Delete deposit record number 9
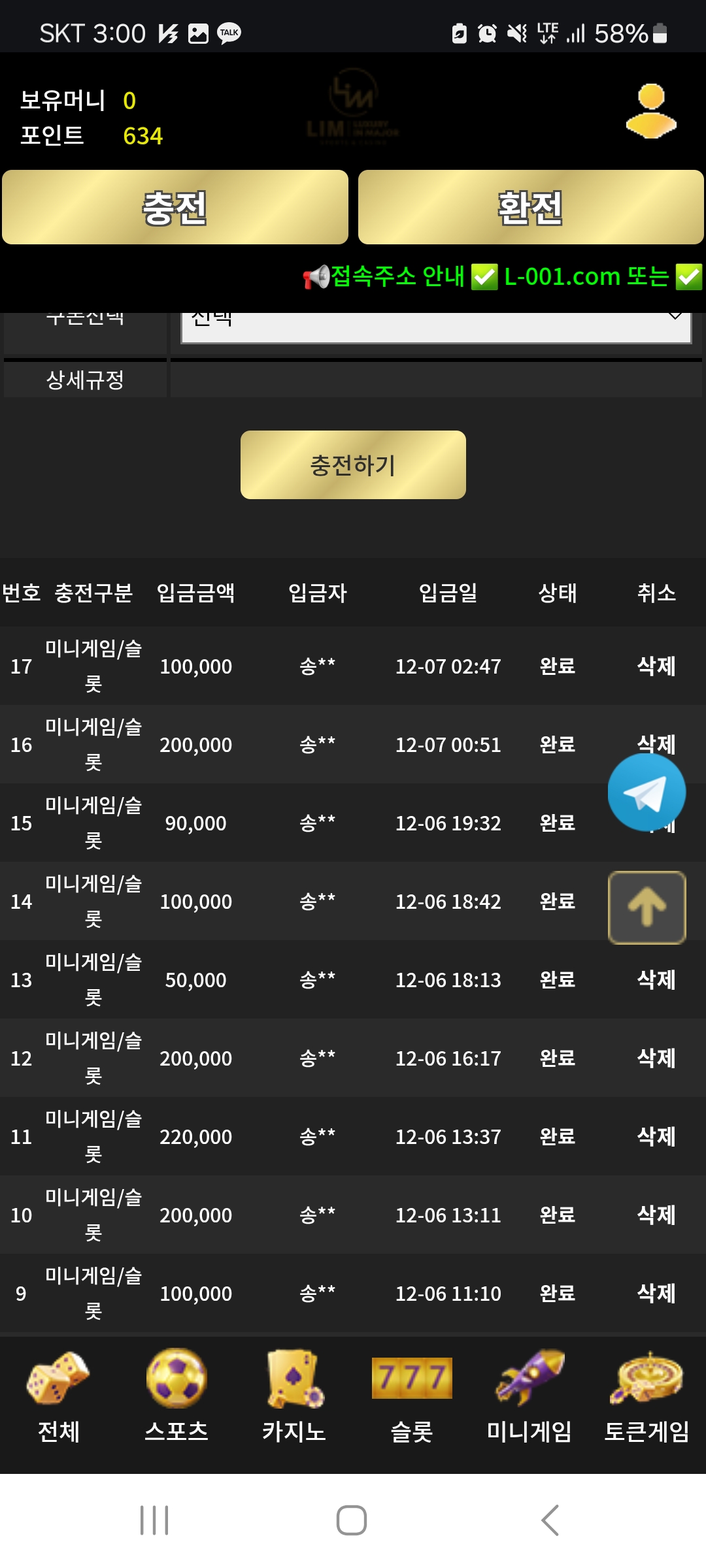 pos(656,1294)
